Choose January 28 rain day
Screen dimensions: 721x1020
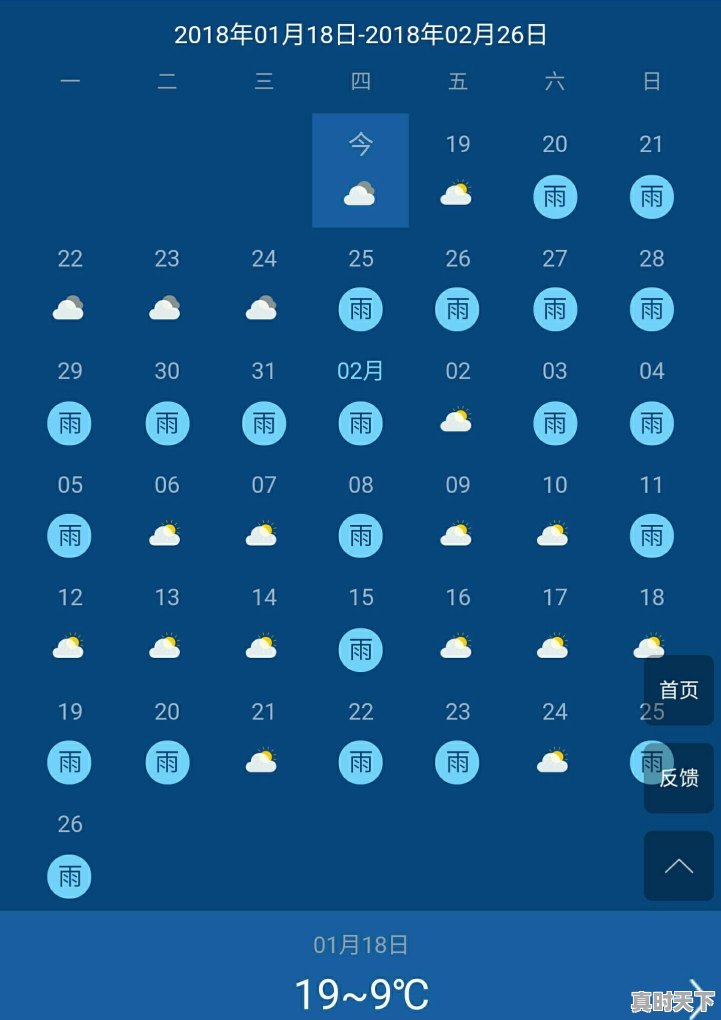651,288
